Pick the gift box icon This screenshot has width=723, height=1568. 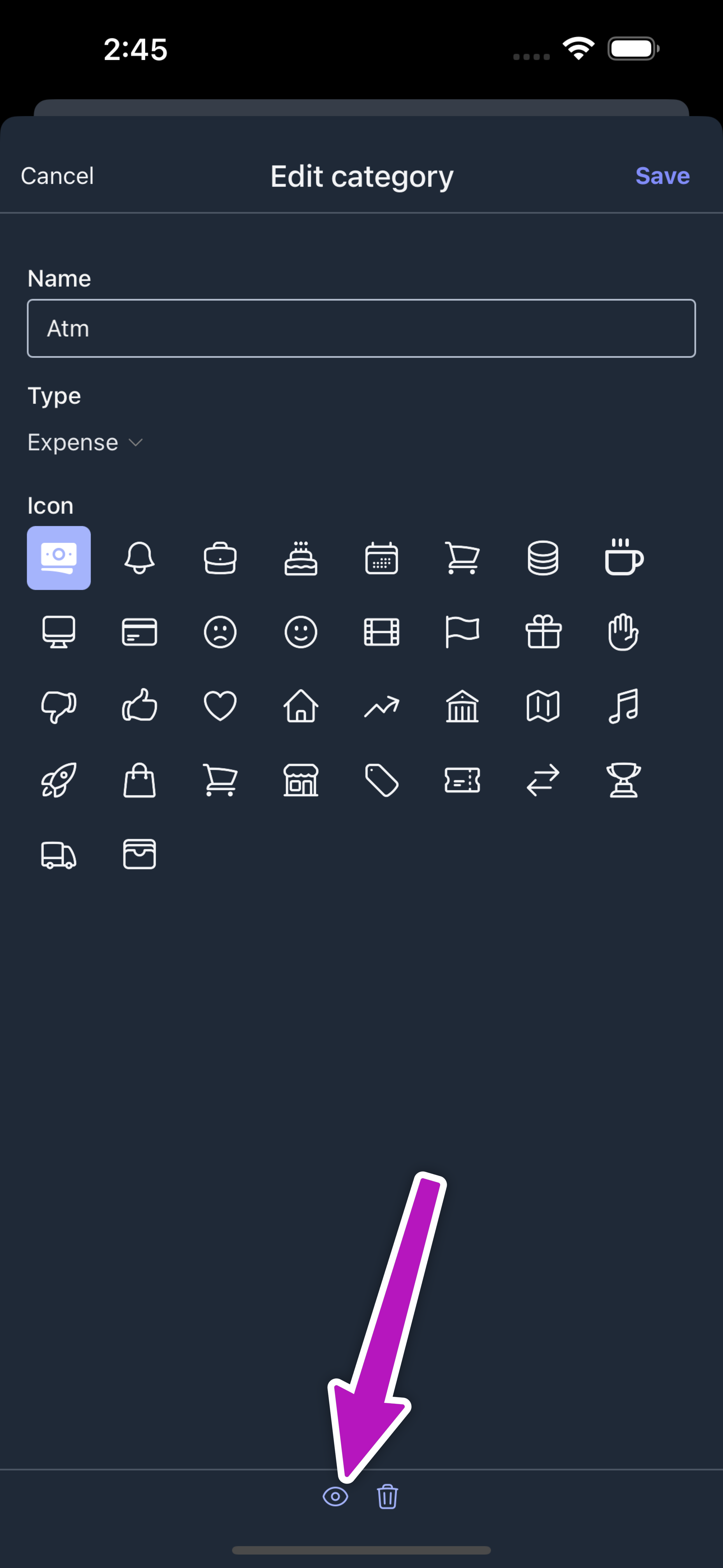[543, 632]
